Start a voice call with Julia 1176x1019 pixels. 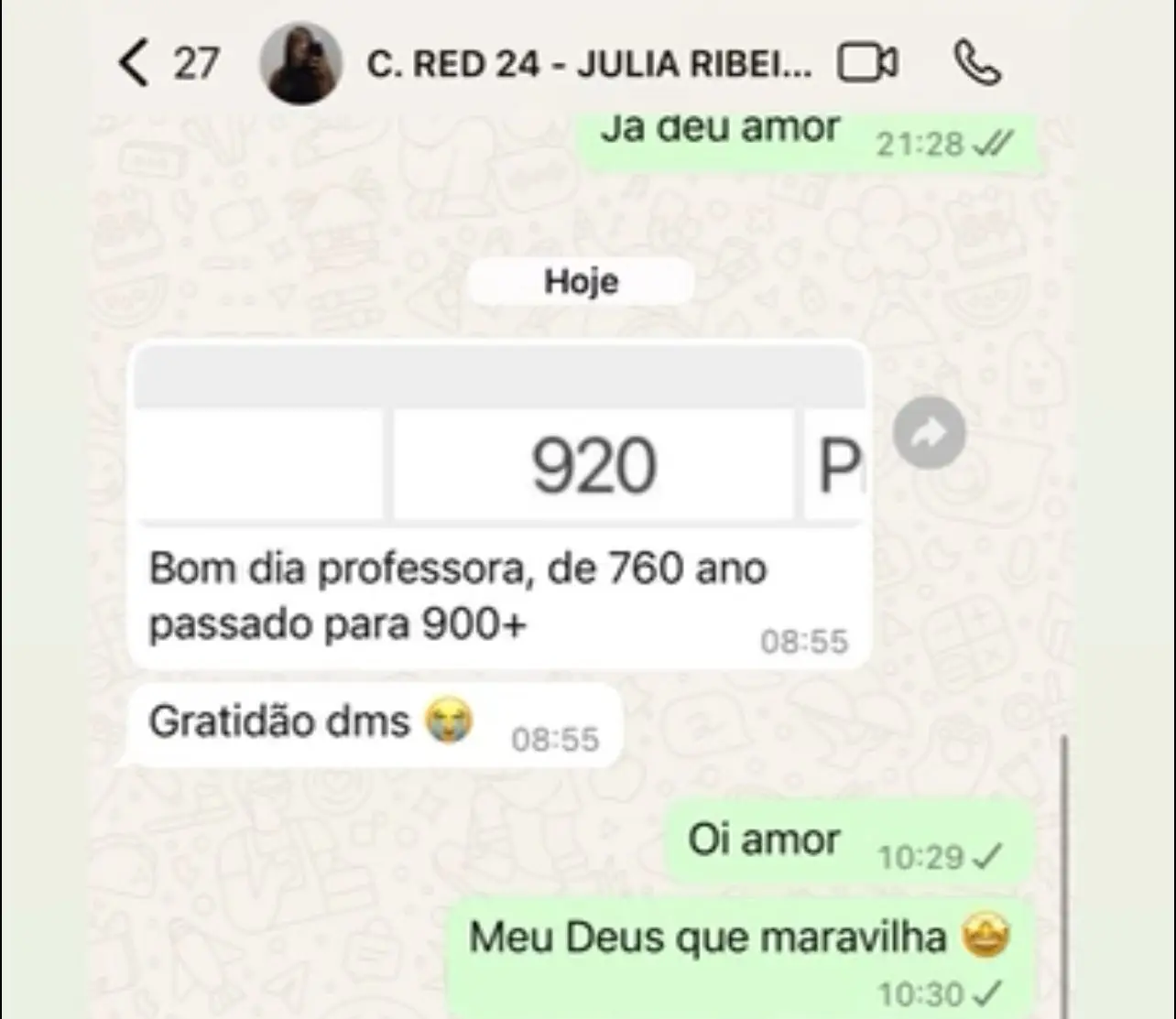click(977, 64)
